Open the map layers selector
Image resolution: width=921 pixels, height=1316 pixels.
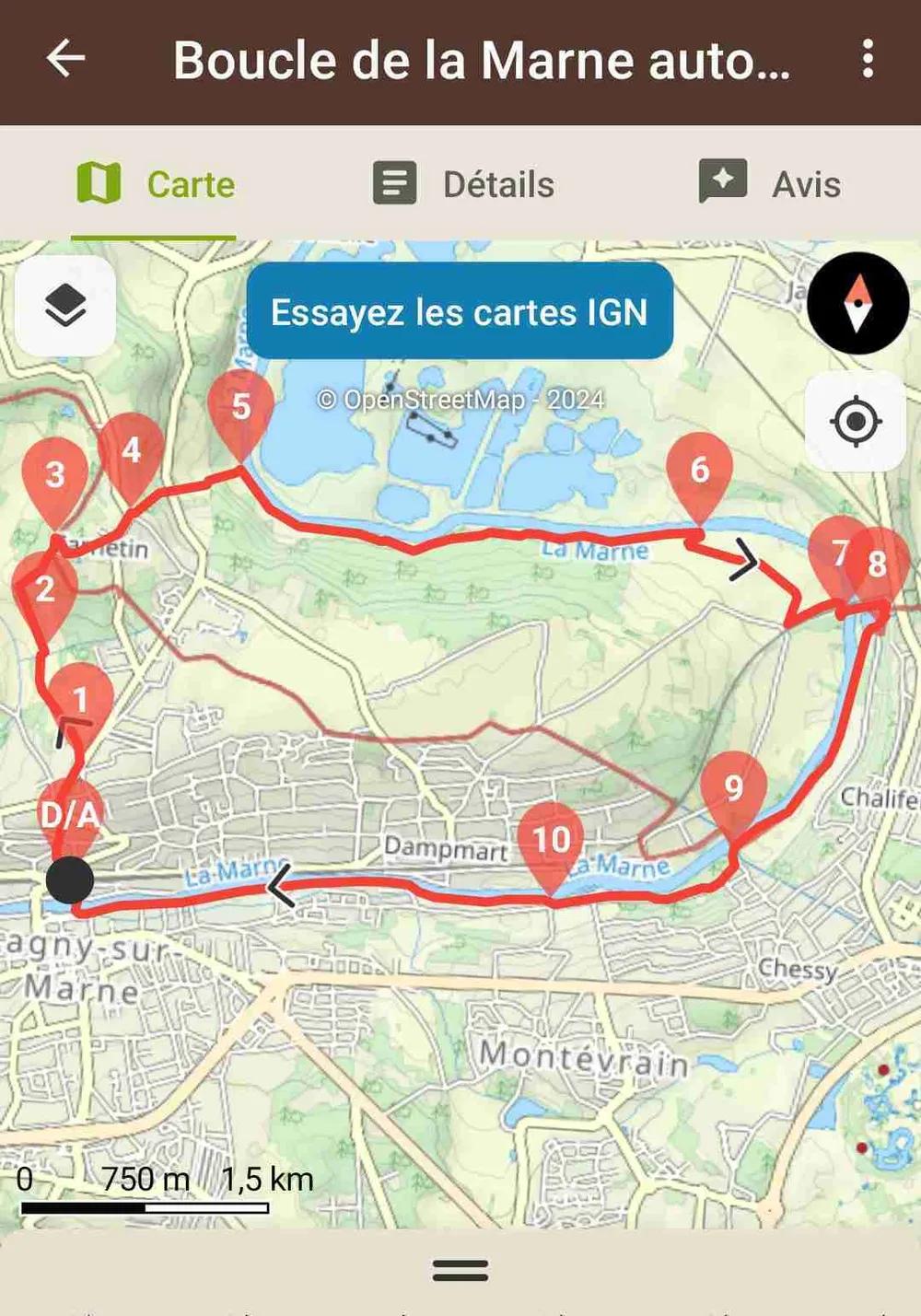64,305
